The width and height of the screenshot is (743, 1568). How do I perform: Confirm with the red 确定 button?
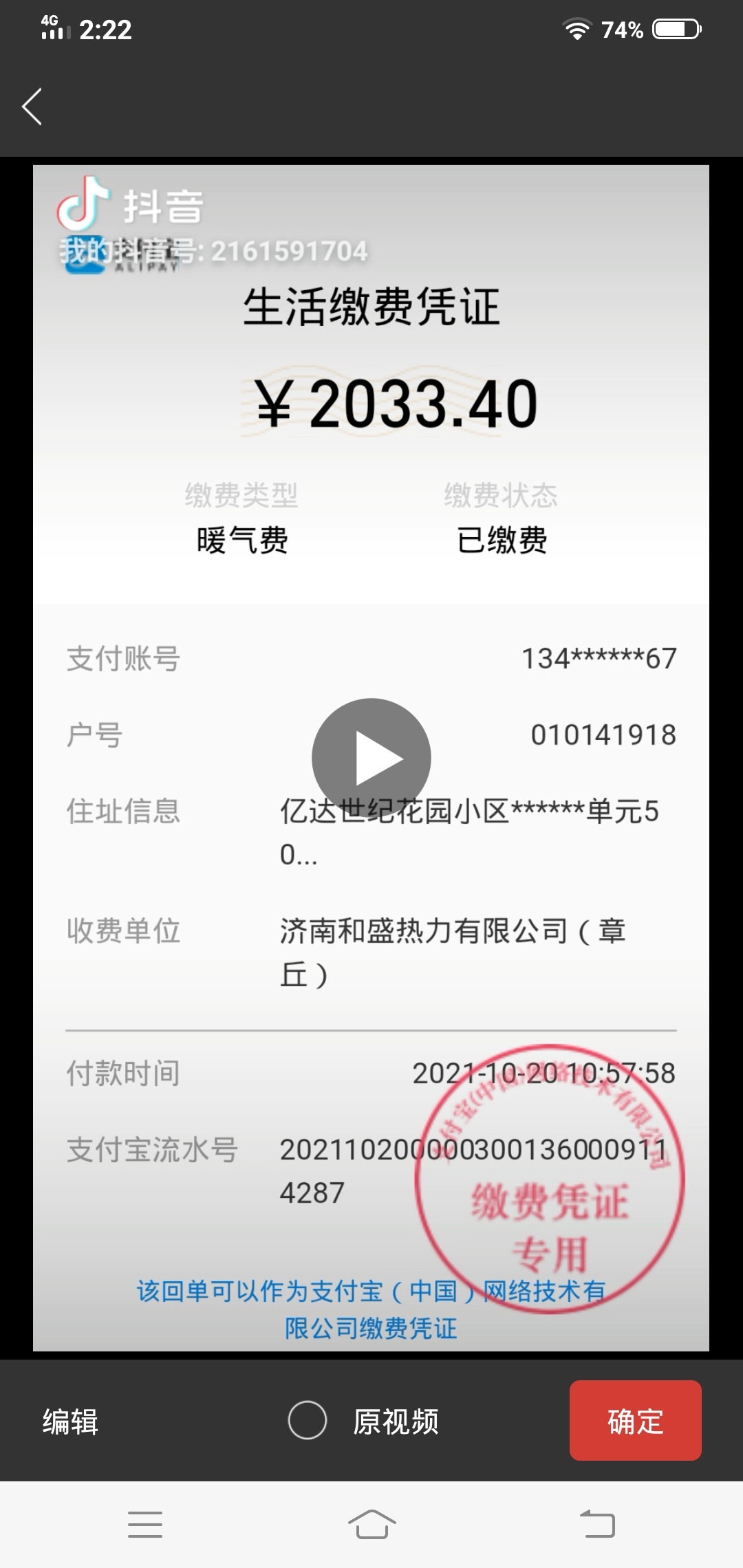[635, 1420]
